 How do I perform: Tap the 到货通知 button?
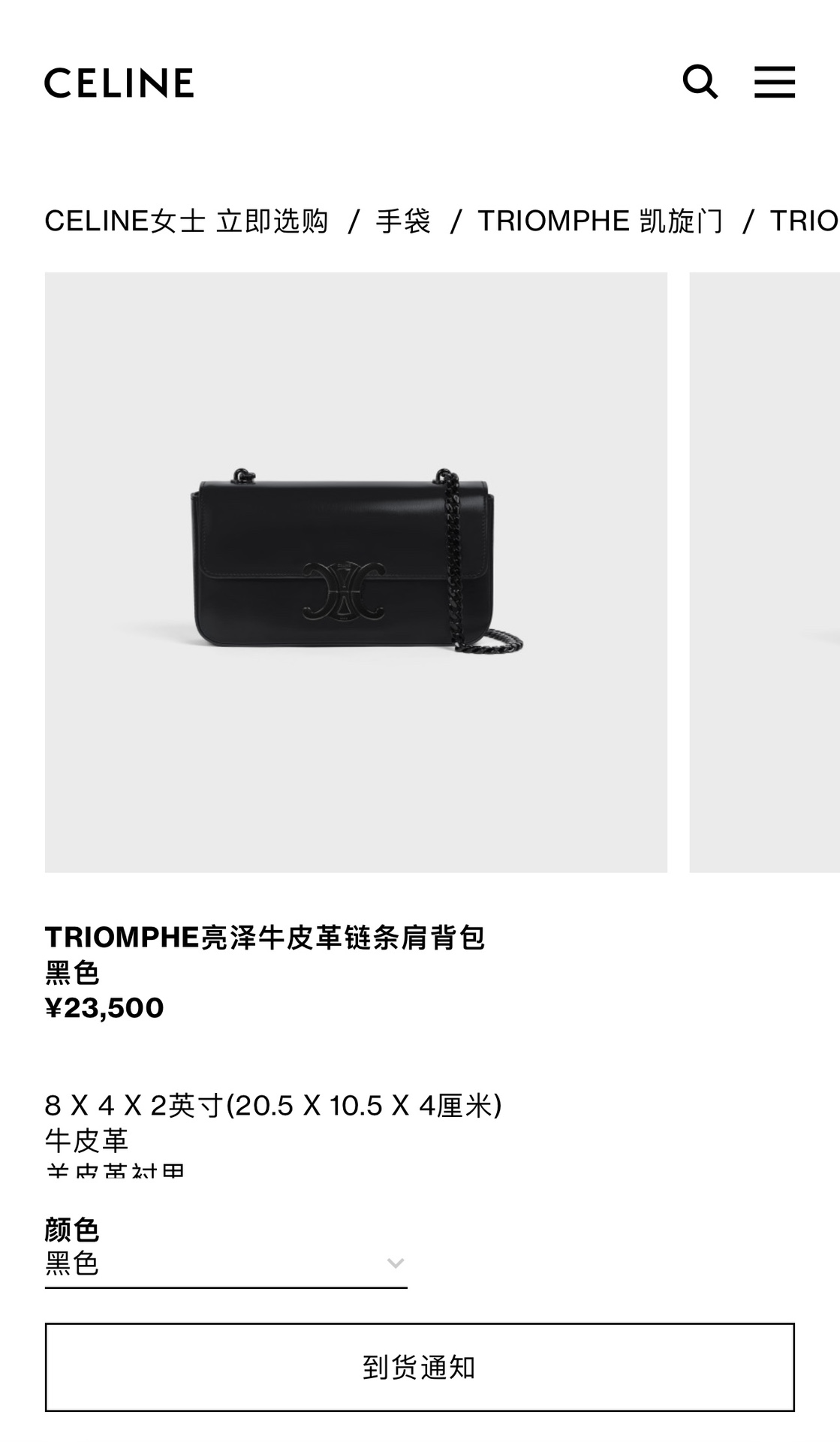point(419,1367)
